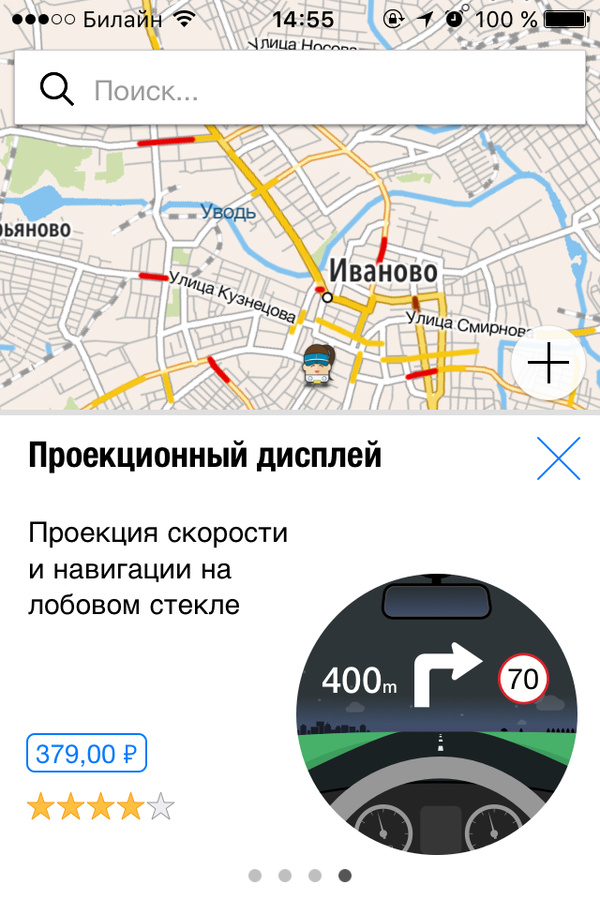The image size is (600, 900).
Task: Close the Проекционный дисплей panel
Action: [x=558, y=459]
